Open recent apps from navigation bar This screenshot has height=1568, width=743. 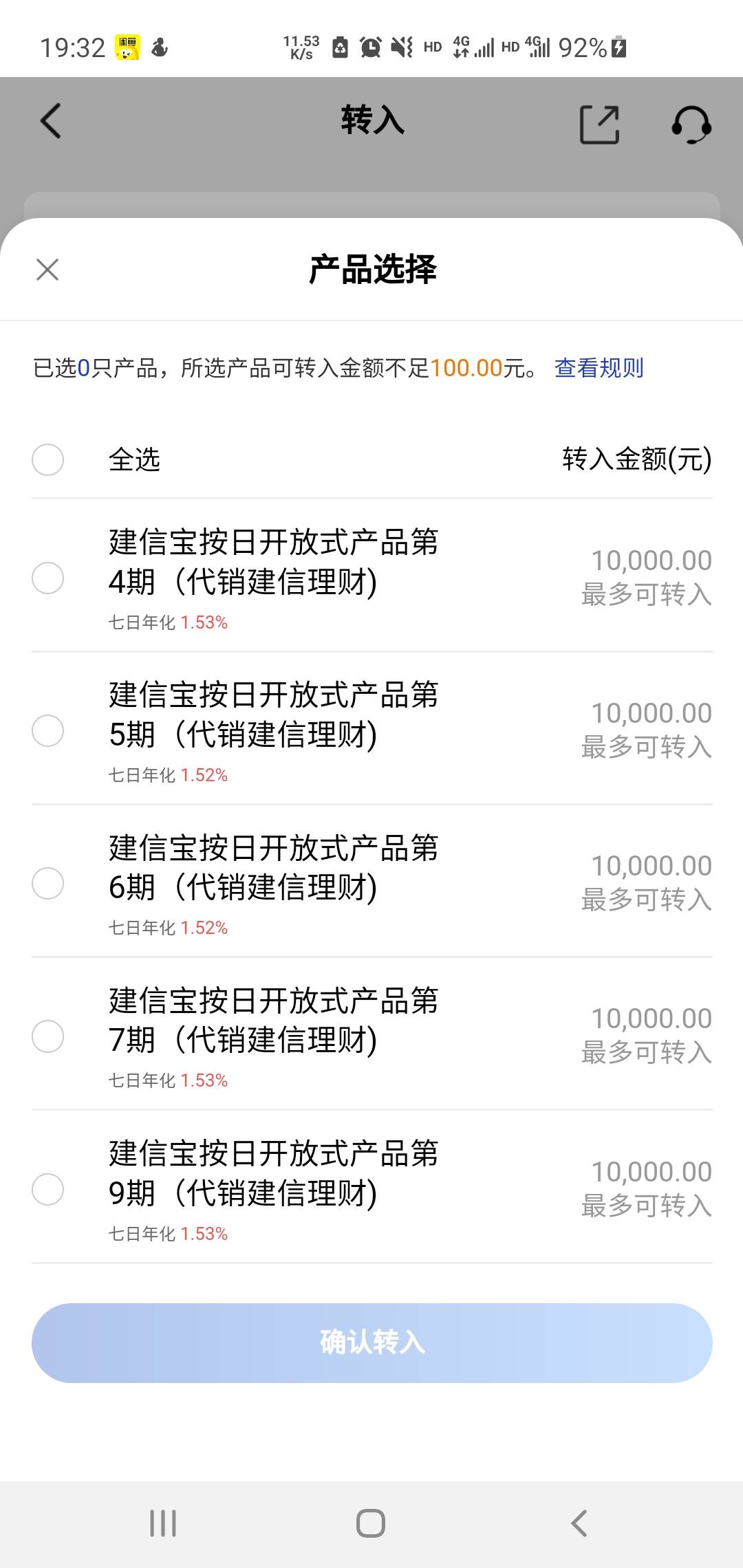click(163, 1523)
